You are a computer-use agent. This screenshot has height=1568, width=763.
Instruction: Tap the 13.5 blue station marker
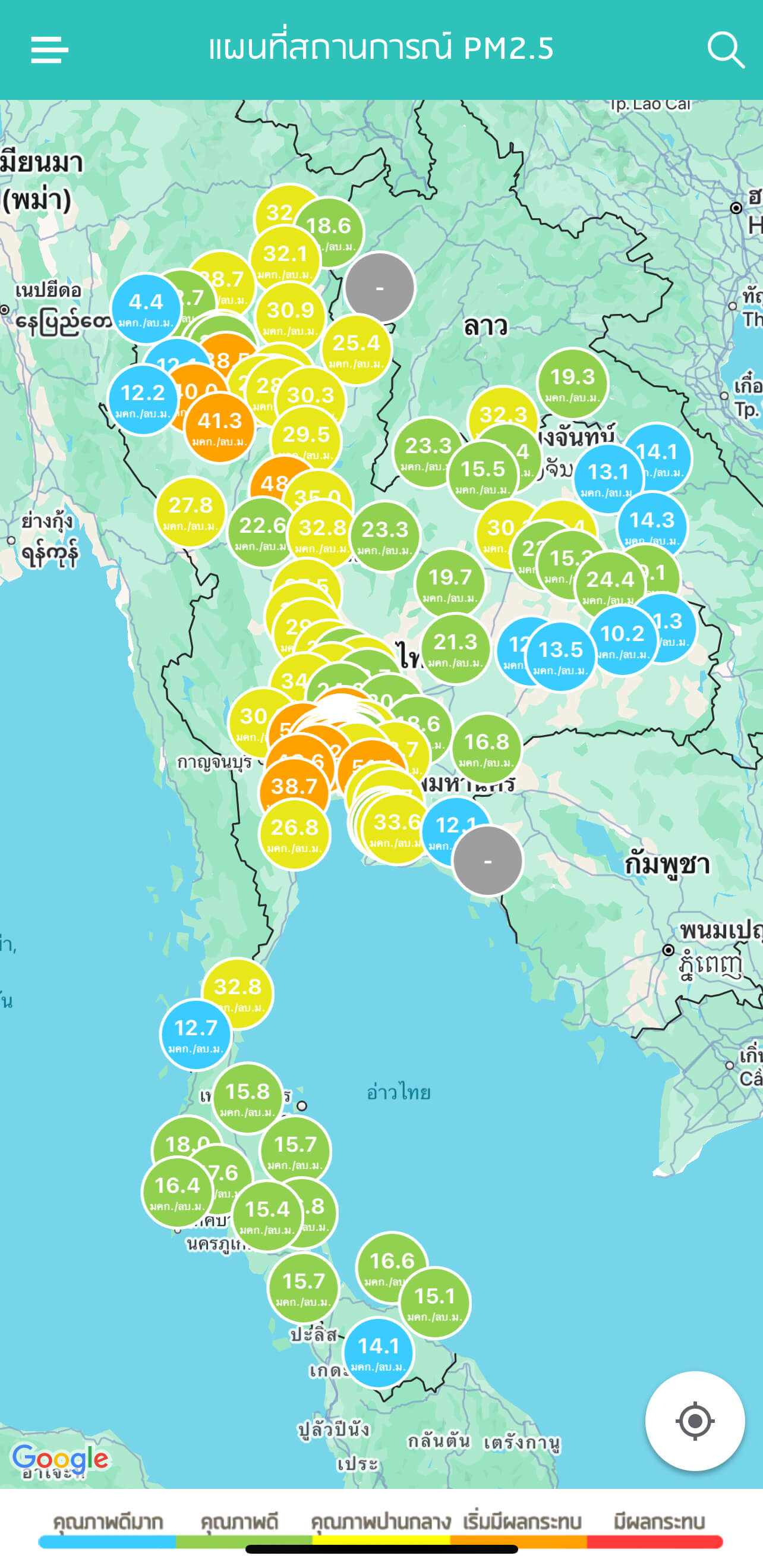(560, 656)
